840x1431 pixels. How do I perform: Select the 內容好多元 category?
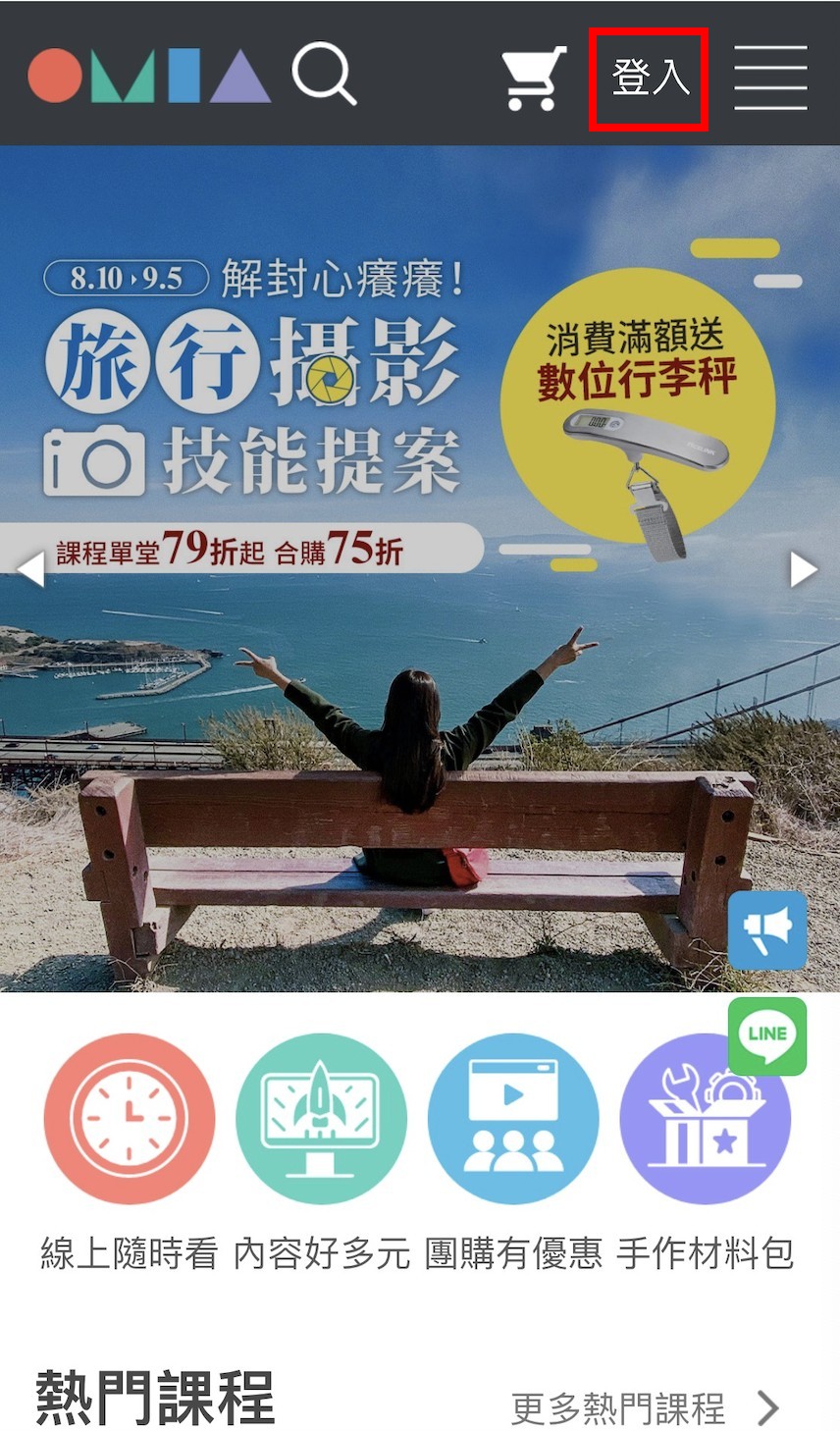point(321,1119)
